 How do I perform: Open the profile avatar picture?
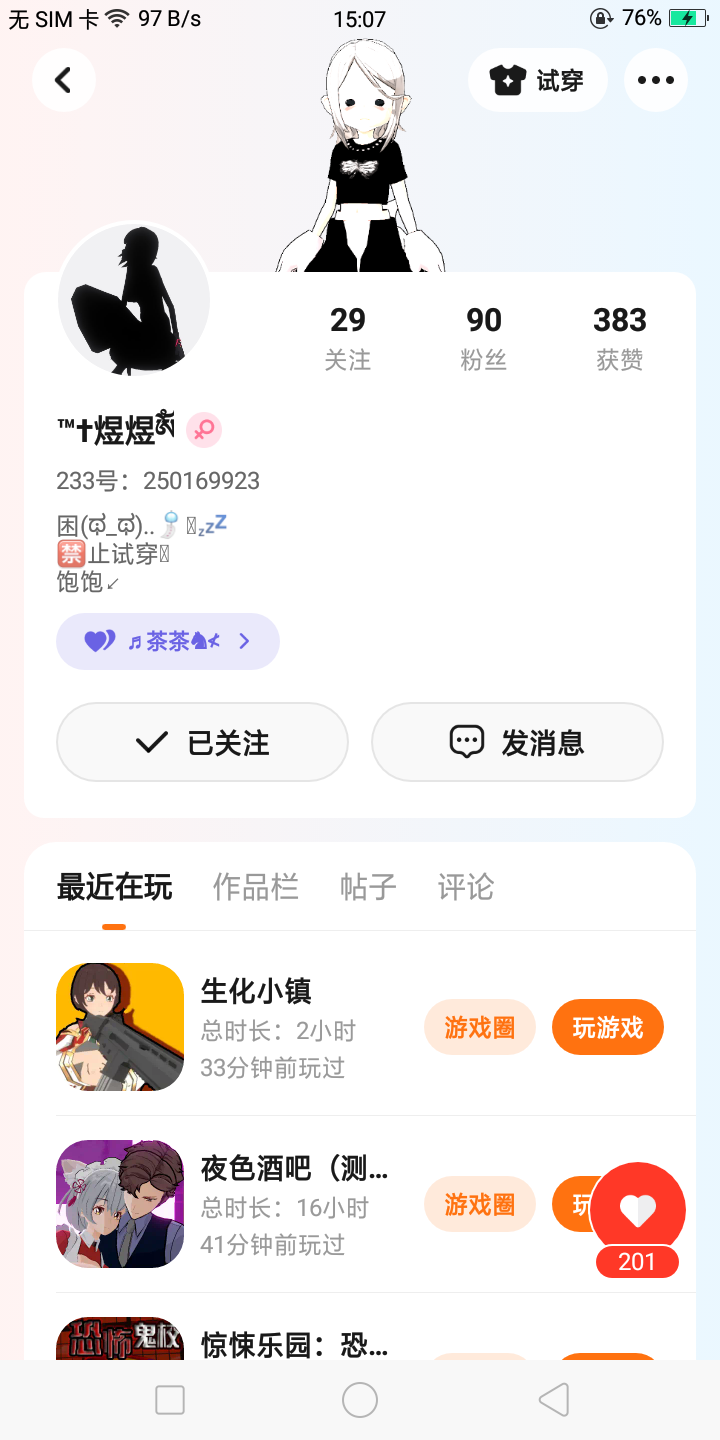pos(134,300)
